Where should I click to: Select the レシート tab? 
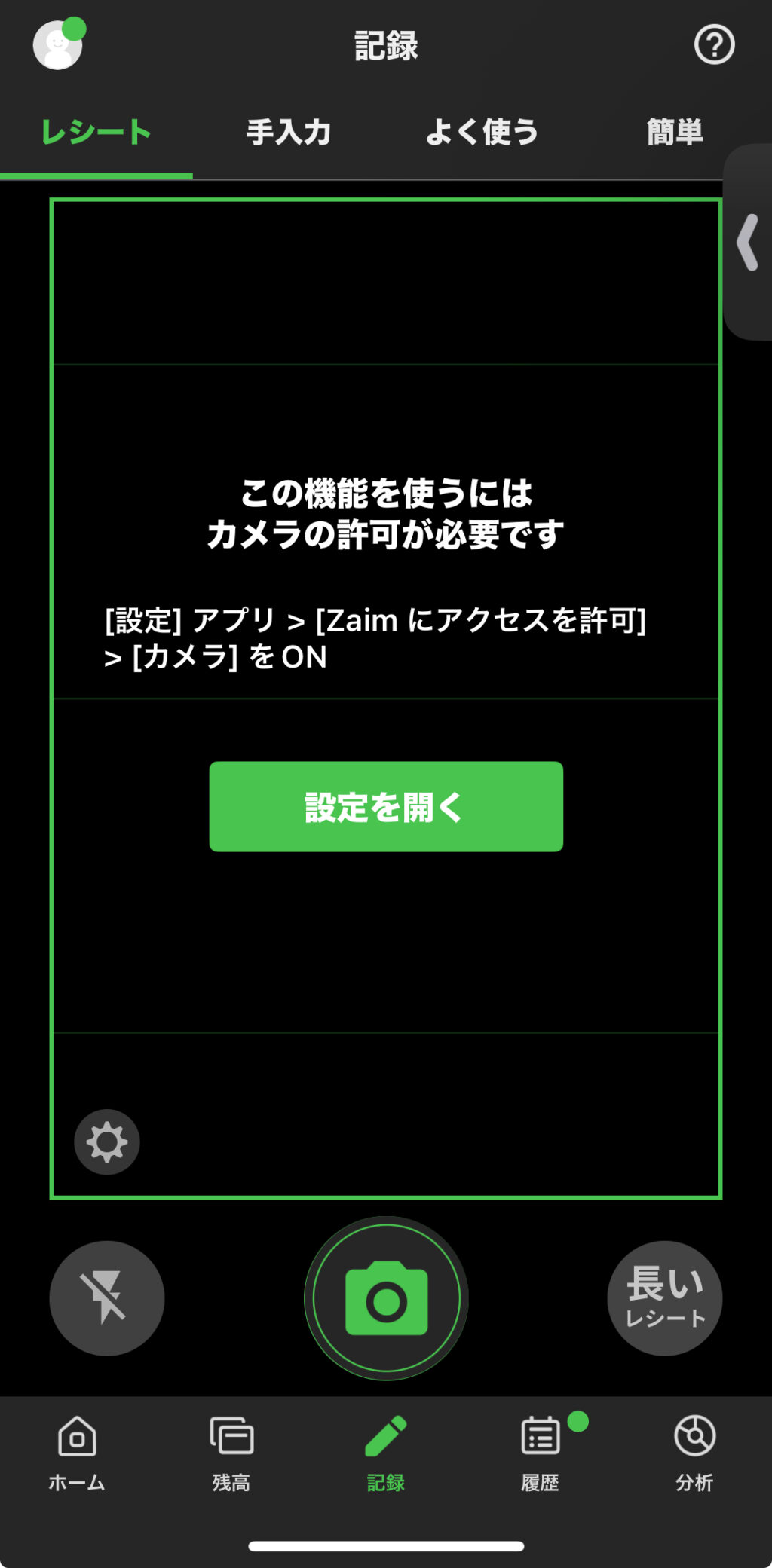pos(96,133)
